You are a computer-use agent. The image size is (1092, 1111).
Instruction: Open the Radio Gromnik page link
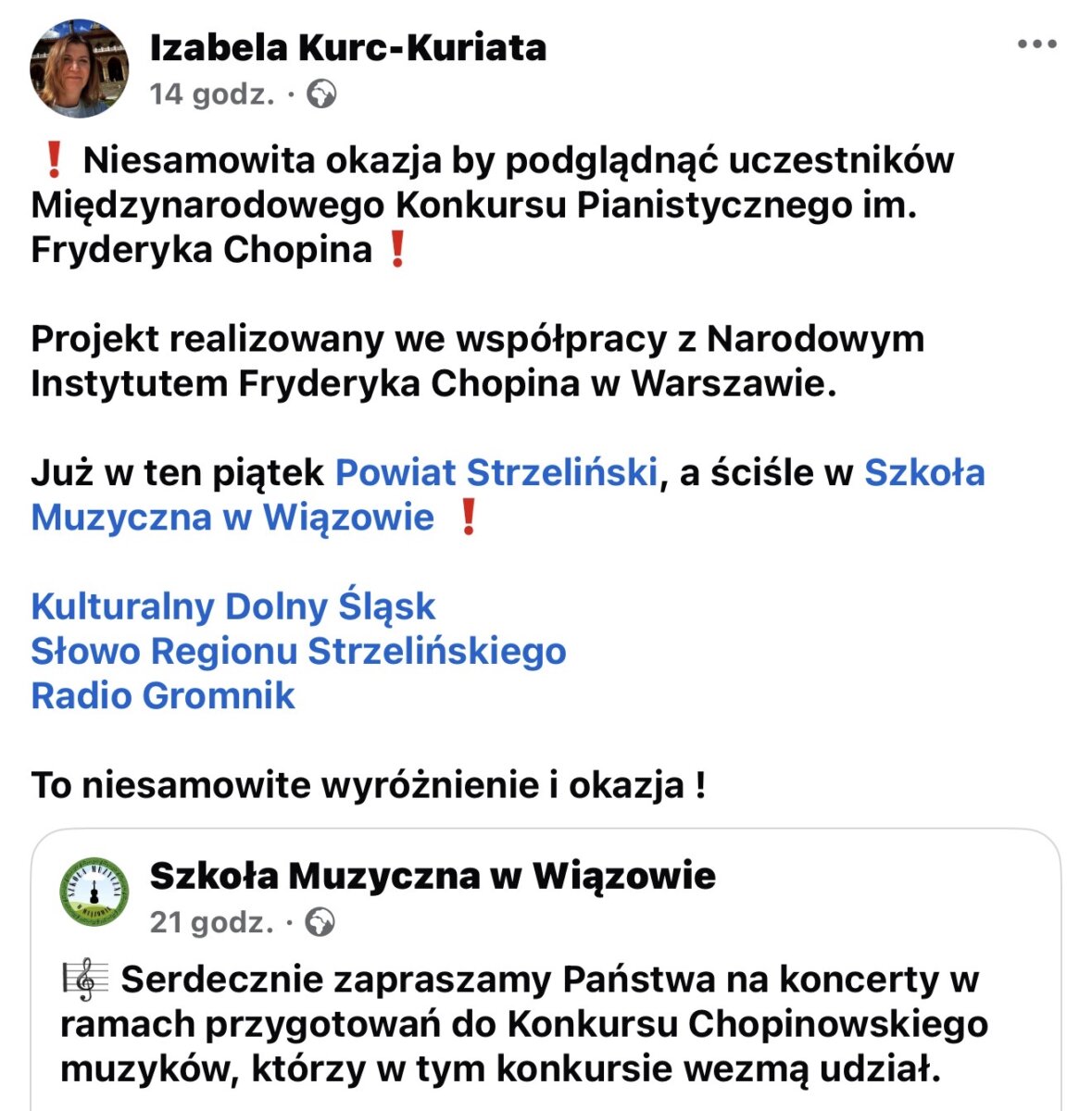(163, 695)
